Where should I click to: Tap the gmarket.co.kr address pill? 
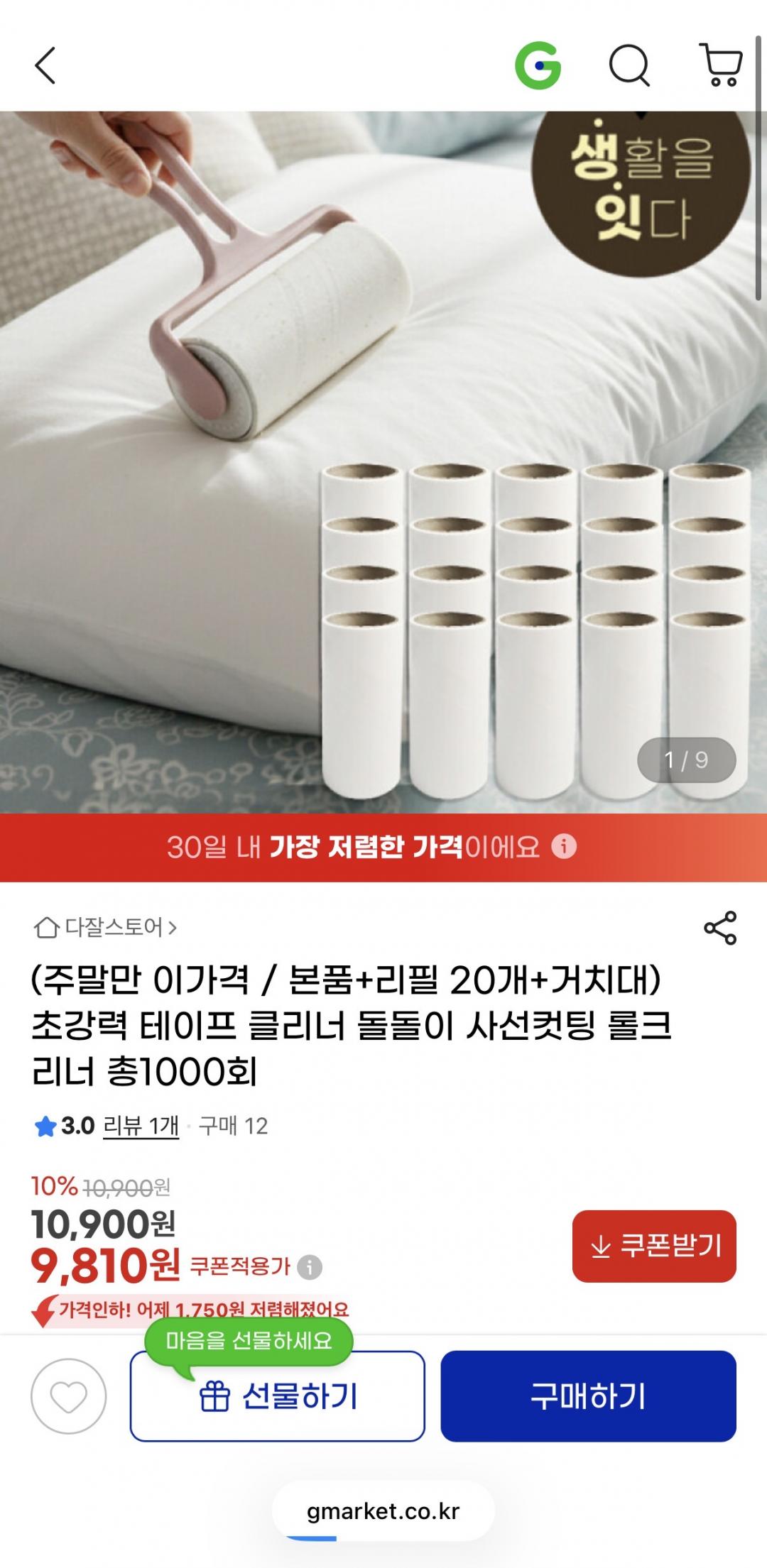(383, 1511)
